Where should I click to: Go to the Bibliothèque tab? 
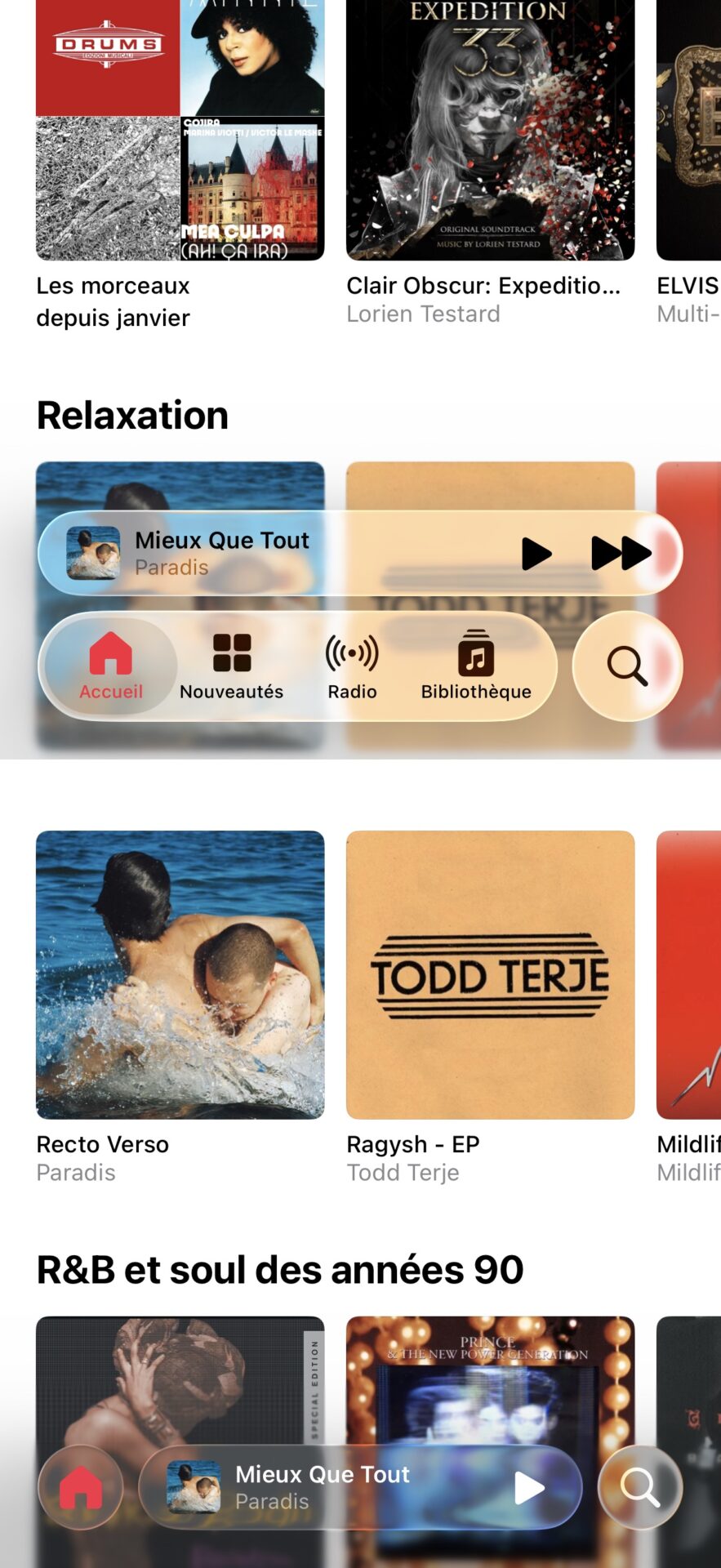click(x=476, y=666)
